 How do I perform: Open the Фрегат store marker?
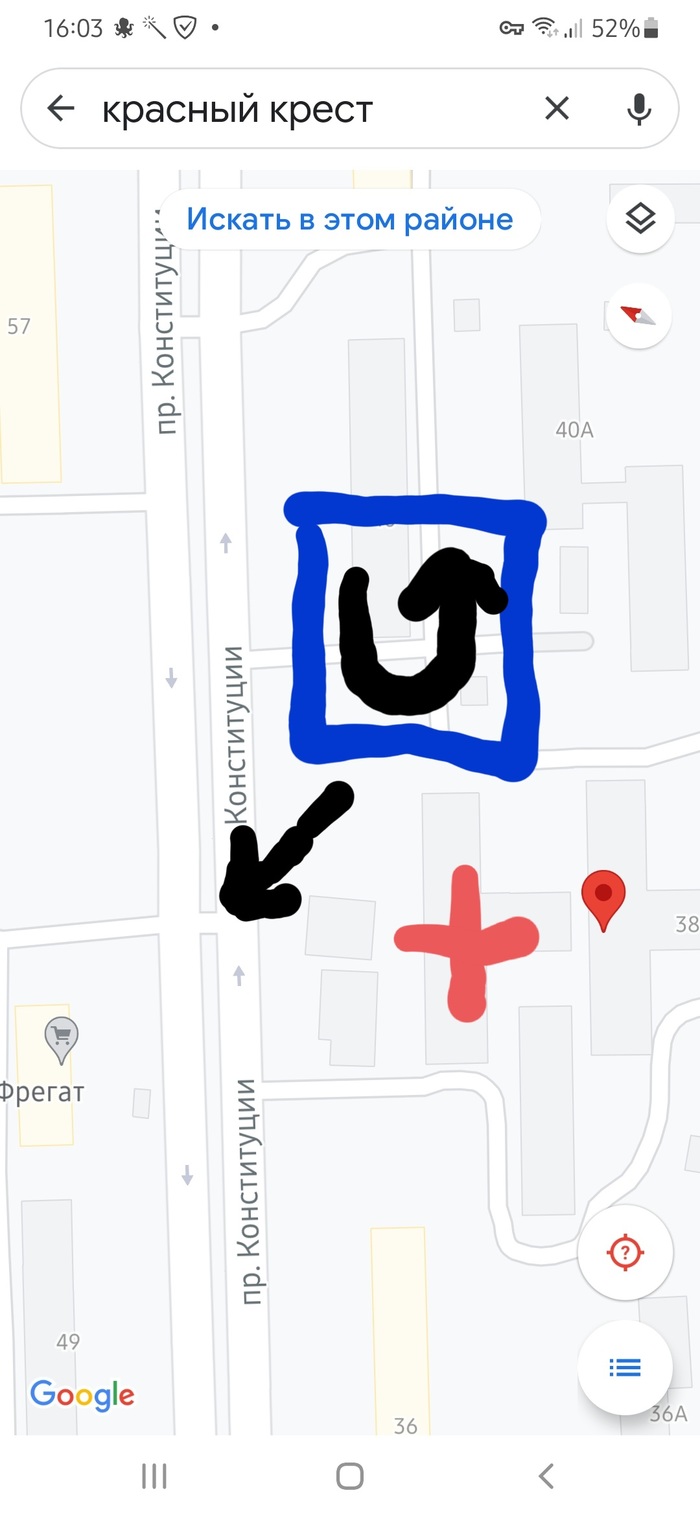61,1037
